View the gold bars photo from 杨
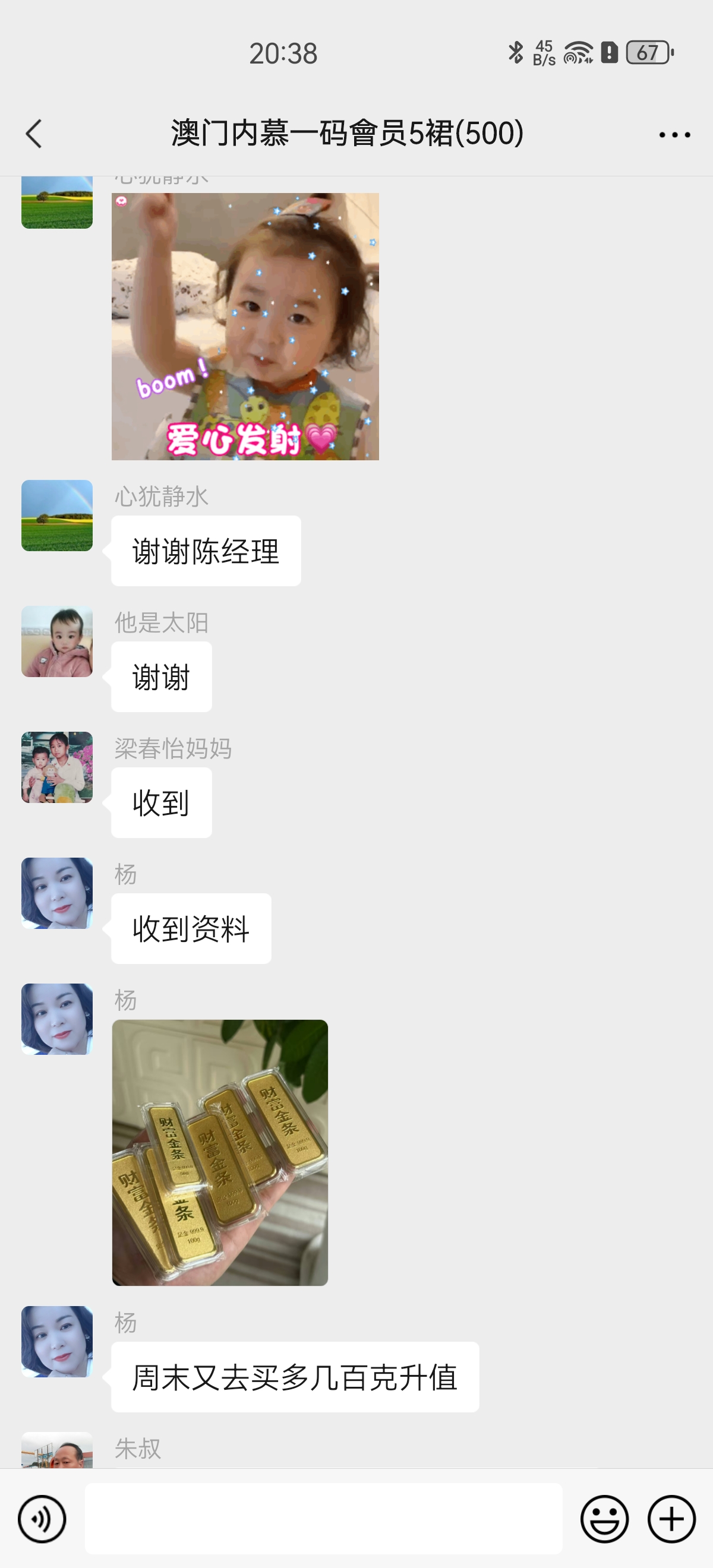Viewport: 713px width, 1568px height. (x=220, y=1152)
